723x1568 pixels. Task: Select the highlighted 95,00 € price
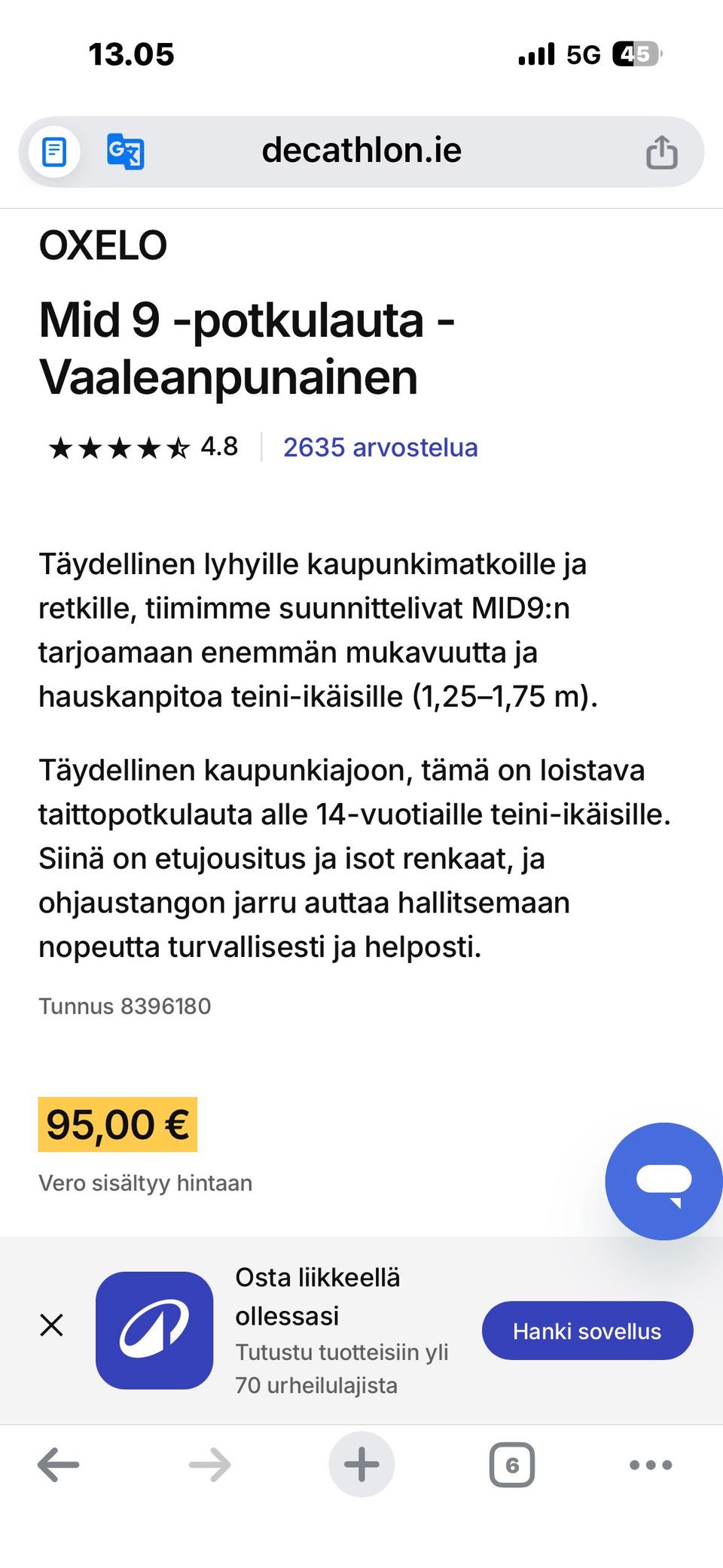point(117,1123)
